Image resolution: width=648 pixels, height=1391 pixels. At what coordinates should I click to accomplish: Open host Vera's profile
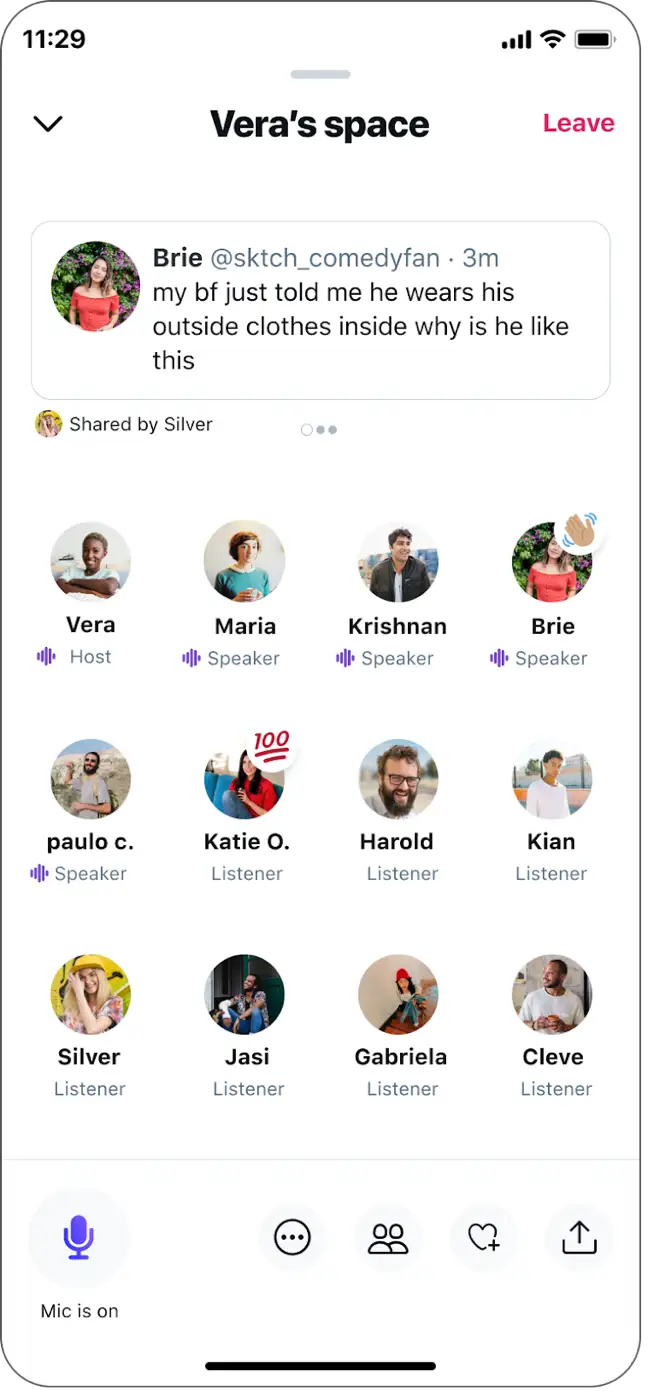[90, 561]
